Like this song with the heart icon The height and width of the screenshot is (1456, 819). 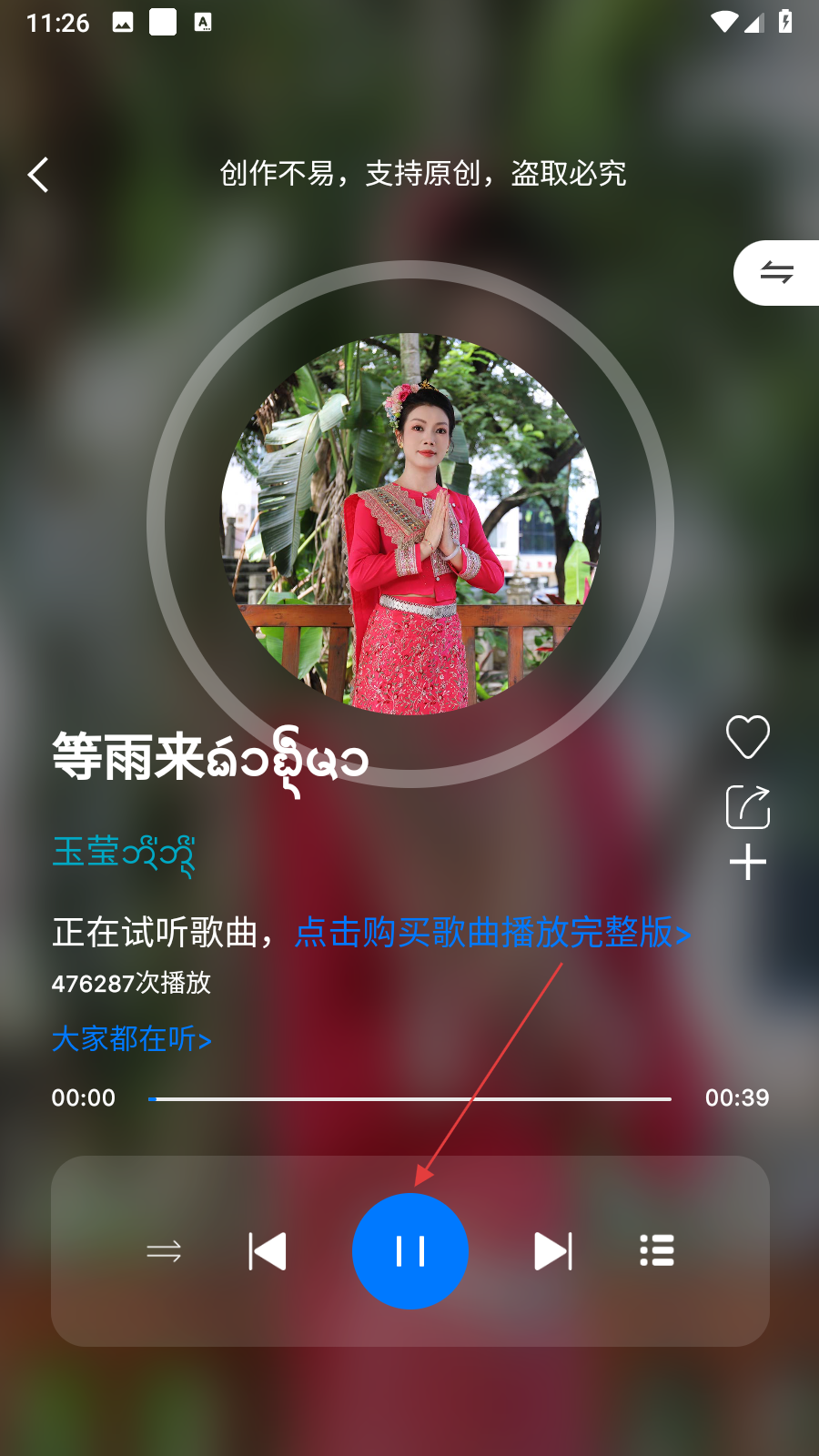coord(747,737)
